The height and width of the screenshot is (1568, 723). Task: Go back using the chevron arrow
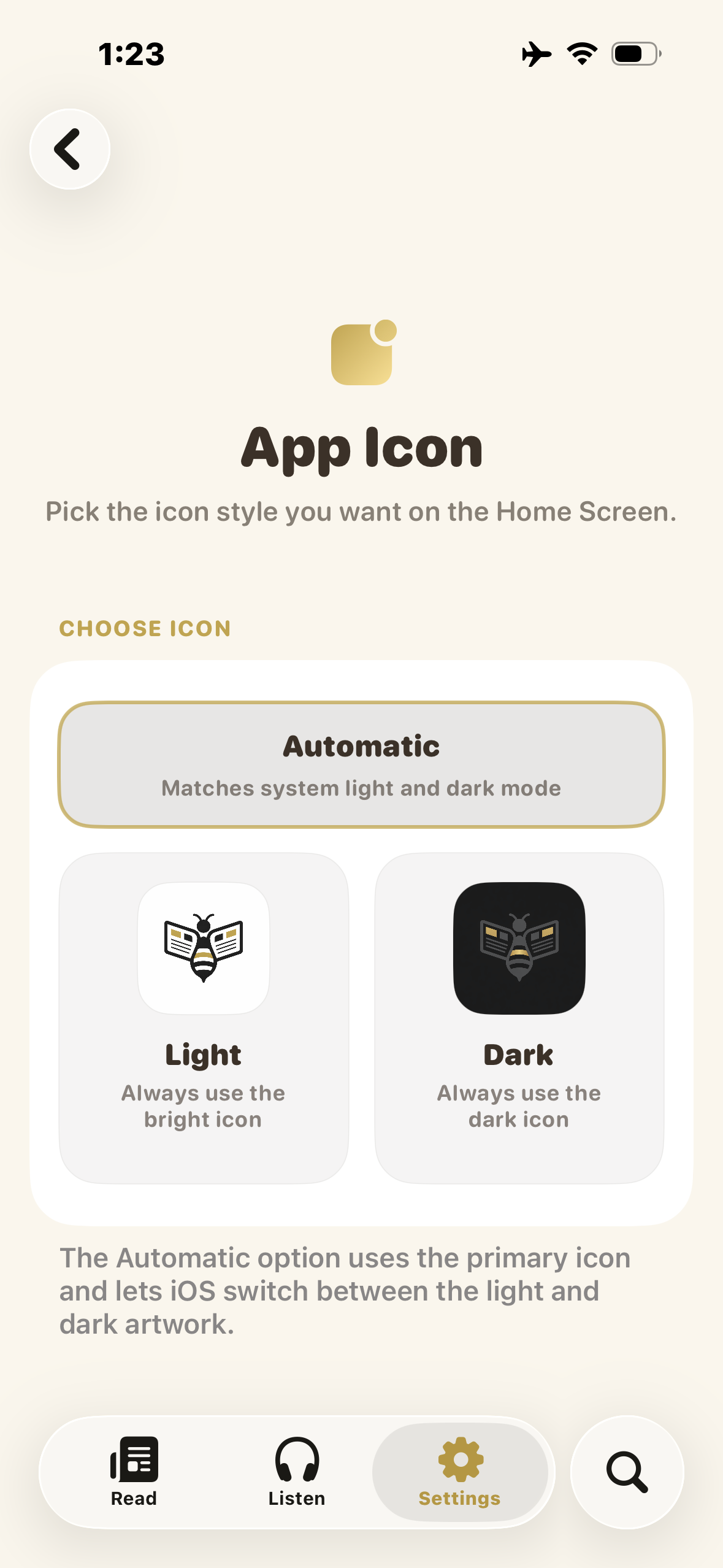(x=69, y=150)
